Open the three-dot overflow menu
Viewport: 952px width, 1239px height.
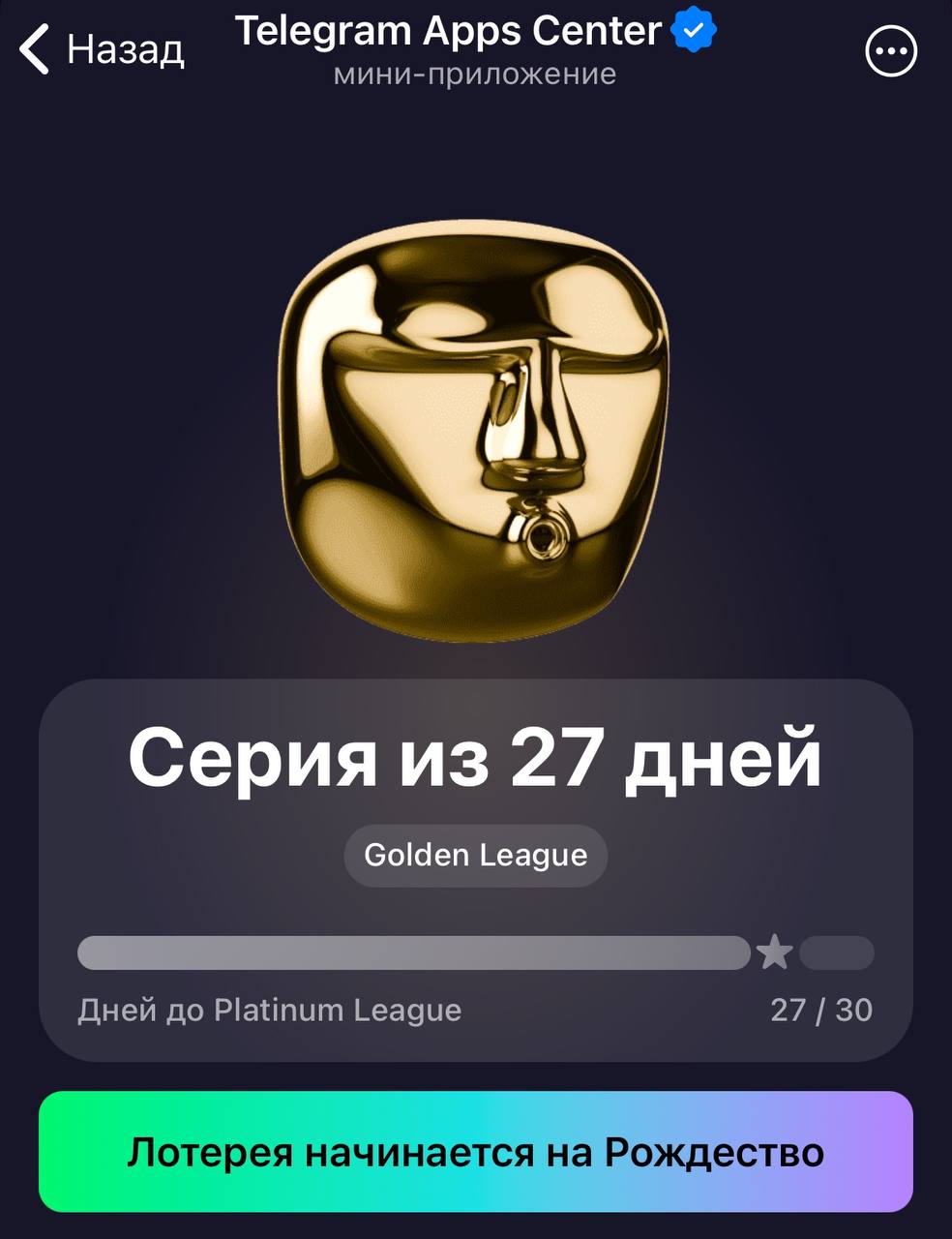pyautogui.click(x=890, y=51)
